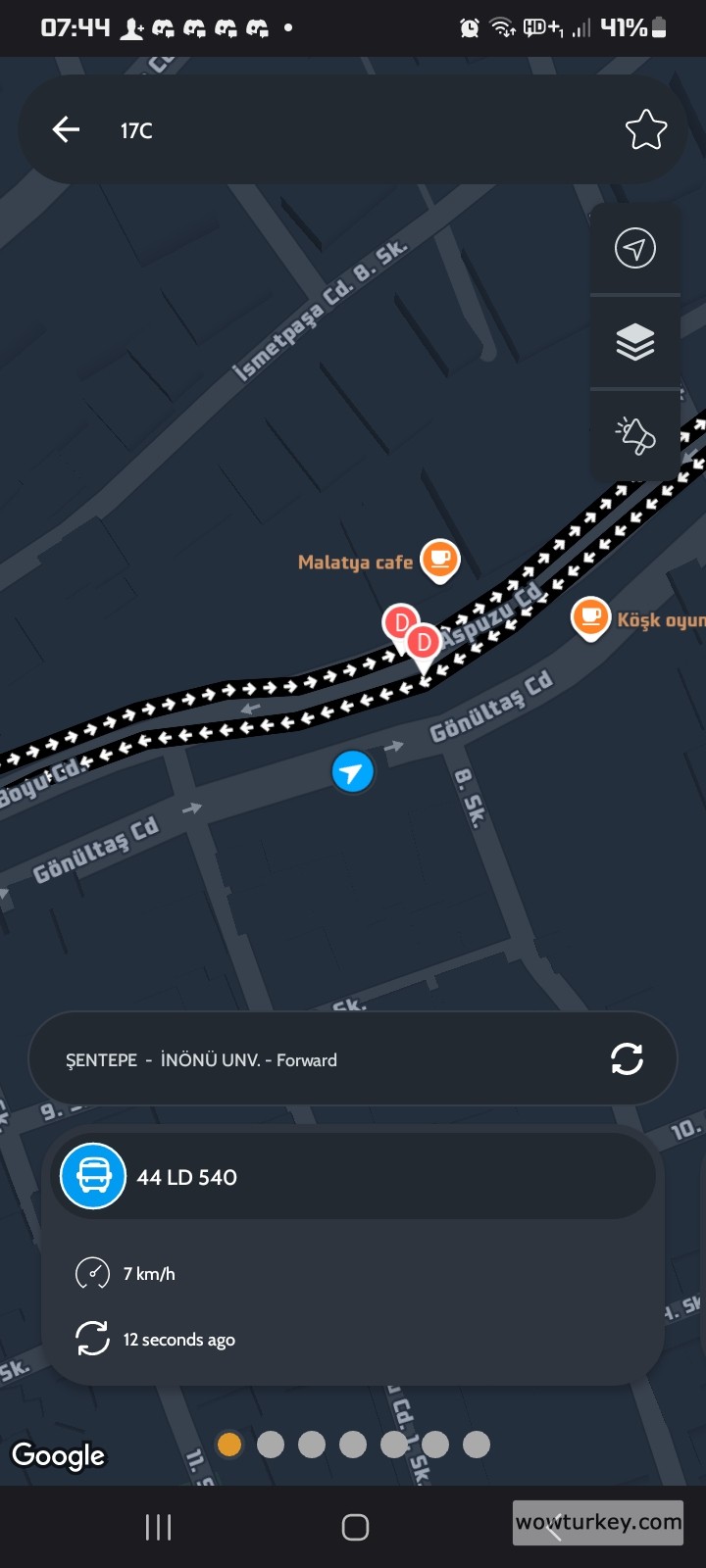The height and width of the screenshot is (1568, 706).
Task: Open map layers options
Action: point(634,342)
